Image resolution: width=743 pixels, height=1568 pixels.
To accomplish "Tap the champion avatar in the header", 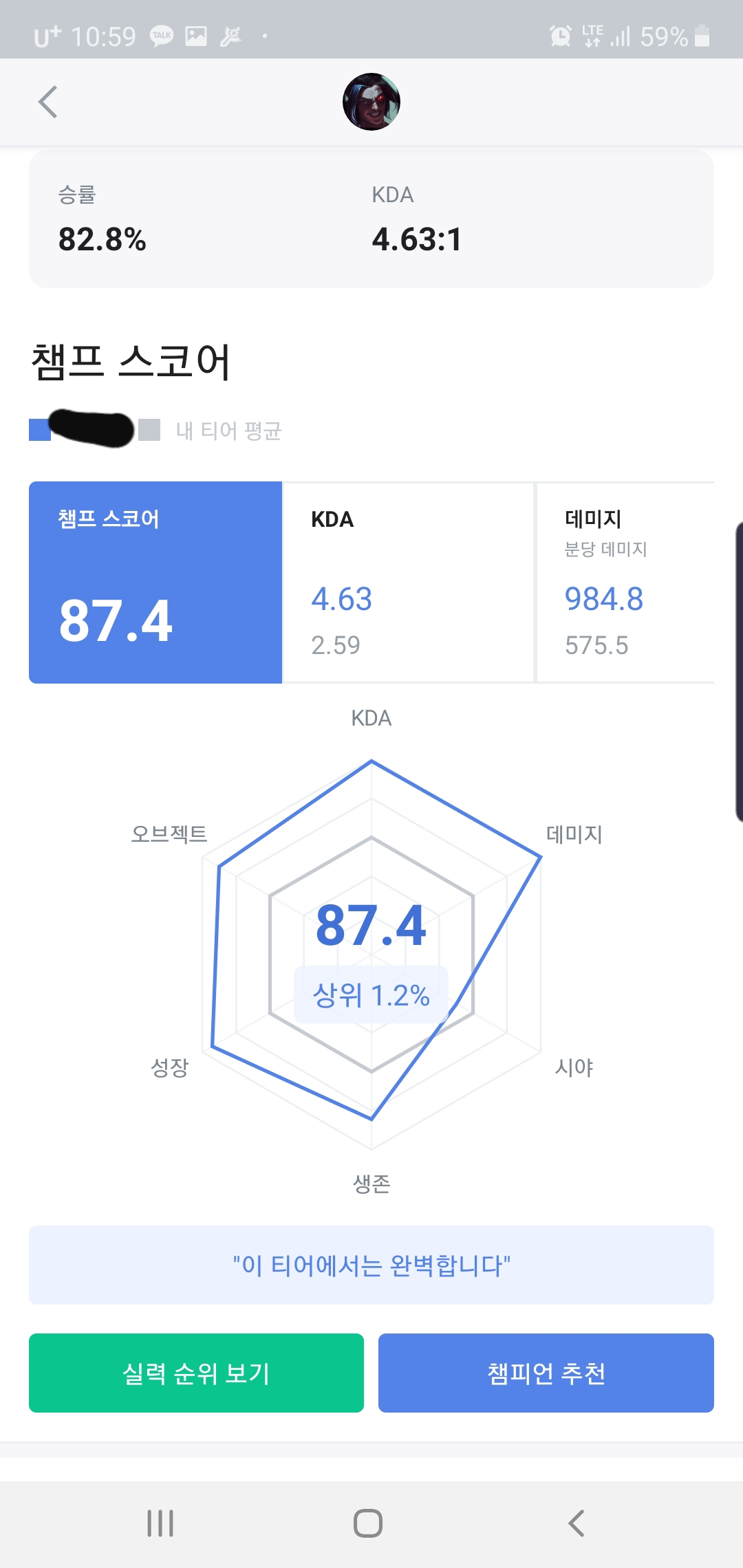I will click(x=371, y=102).
